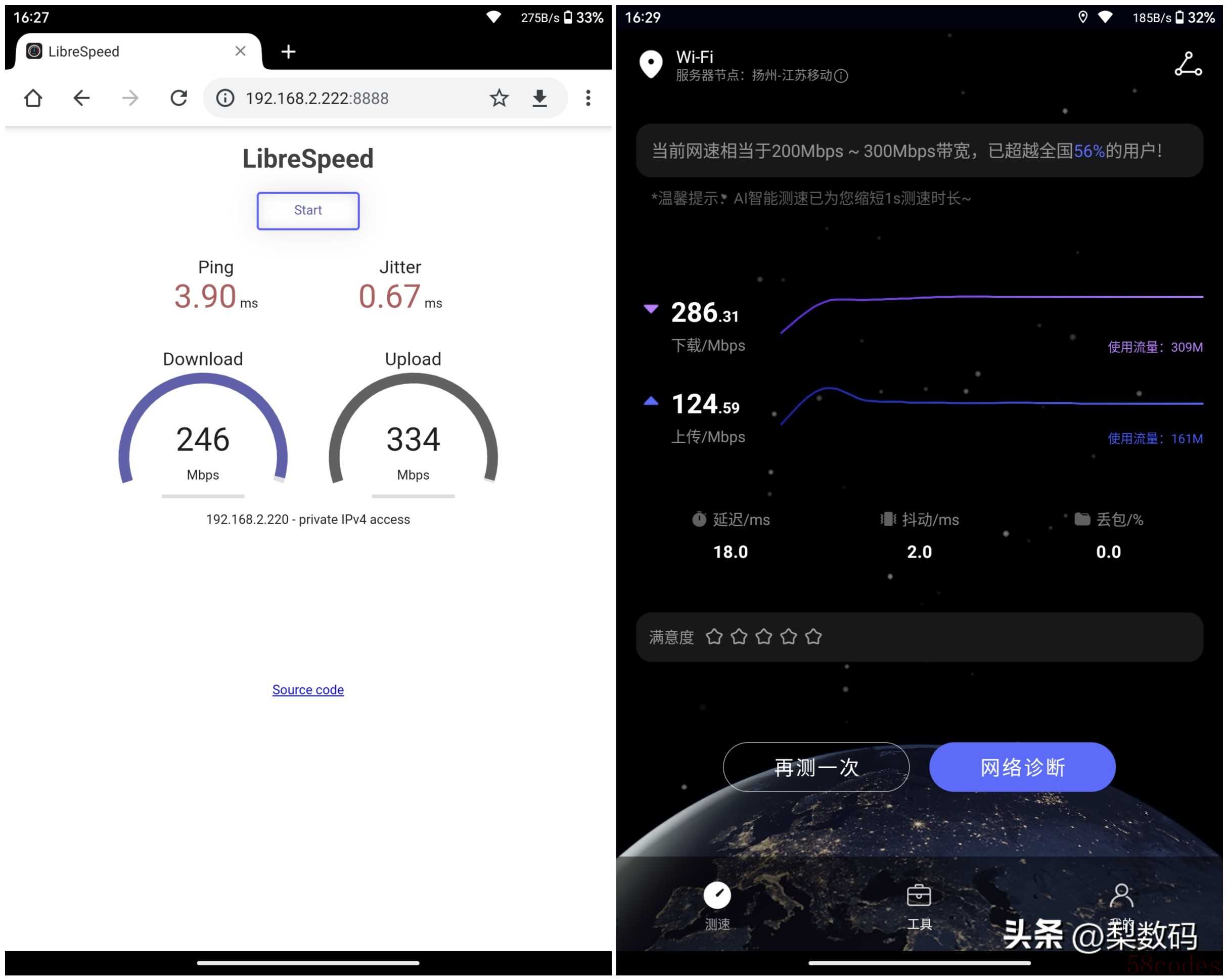Open 网络诊断 network diagnosis

pos(1022,767)
